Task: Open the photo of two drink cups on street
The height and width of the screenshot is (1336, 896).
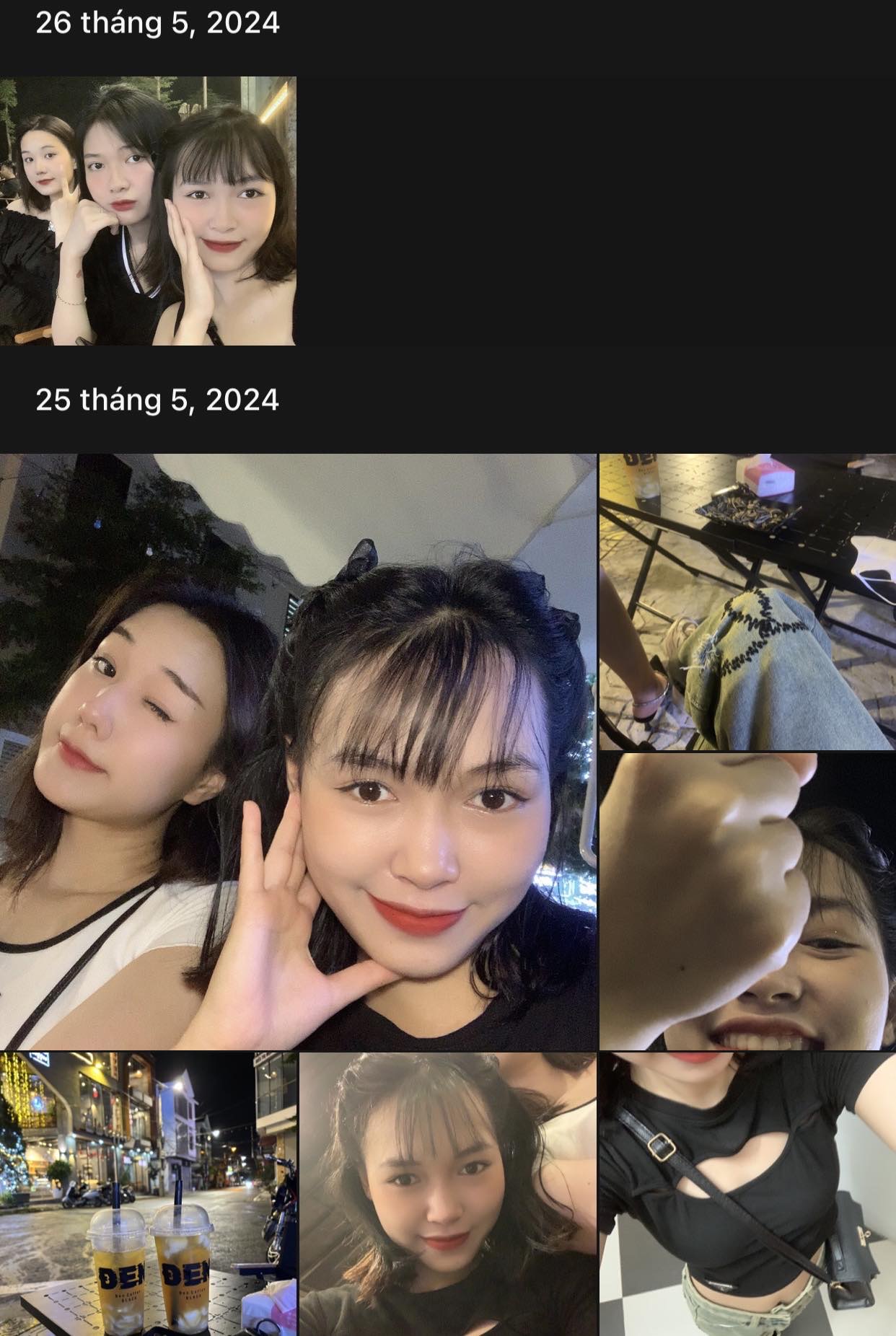Action: tap(148, 1193)
